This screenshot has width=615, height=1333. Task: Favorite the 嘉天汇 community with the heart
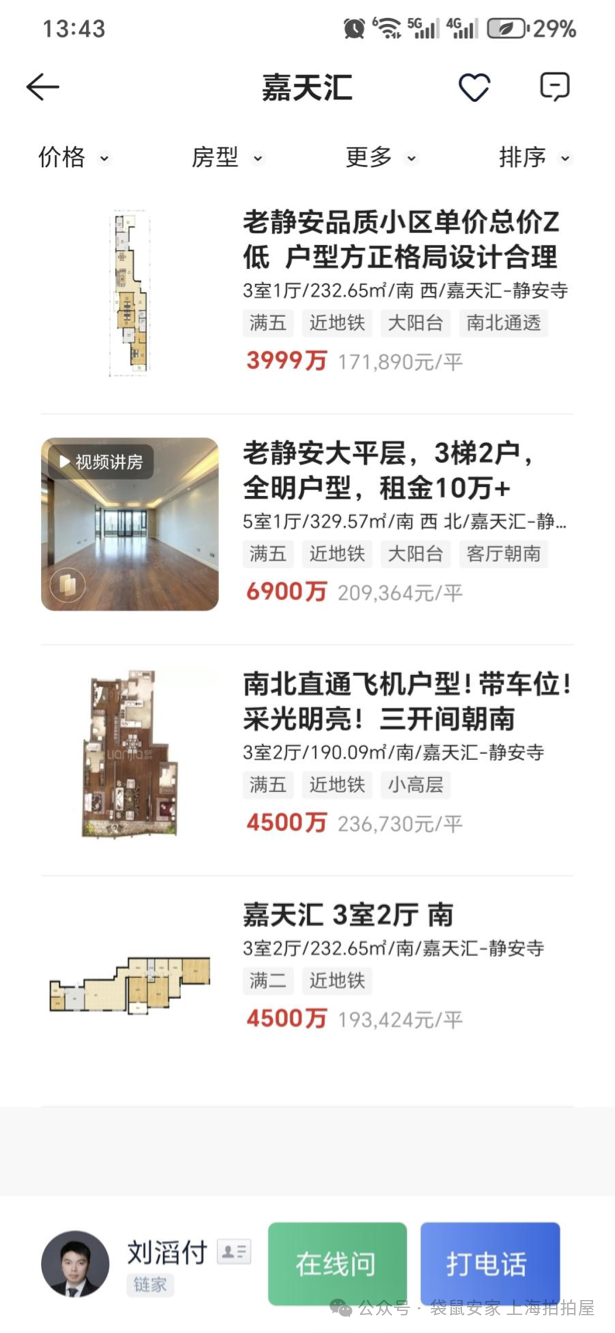(474, 88)
